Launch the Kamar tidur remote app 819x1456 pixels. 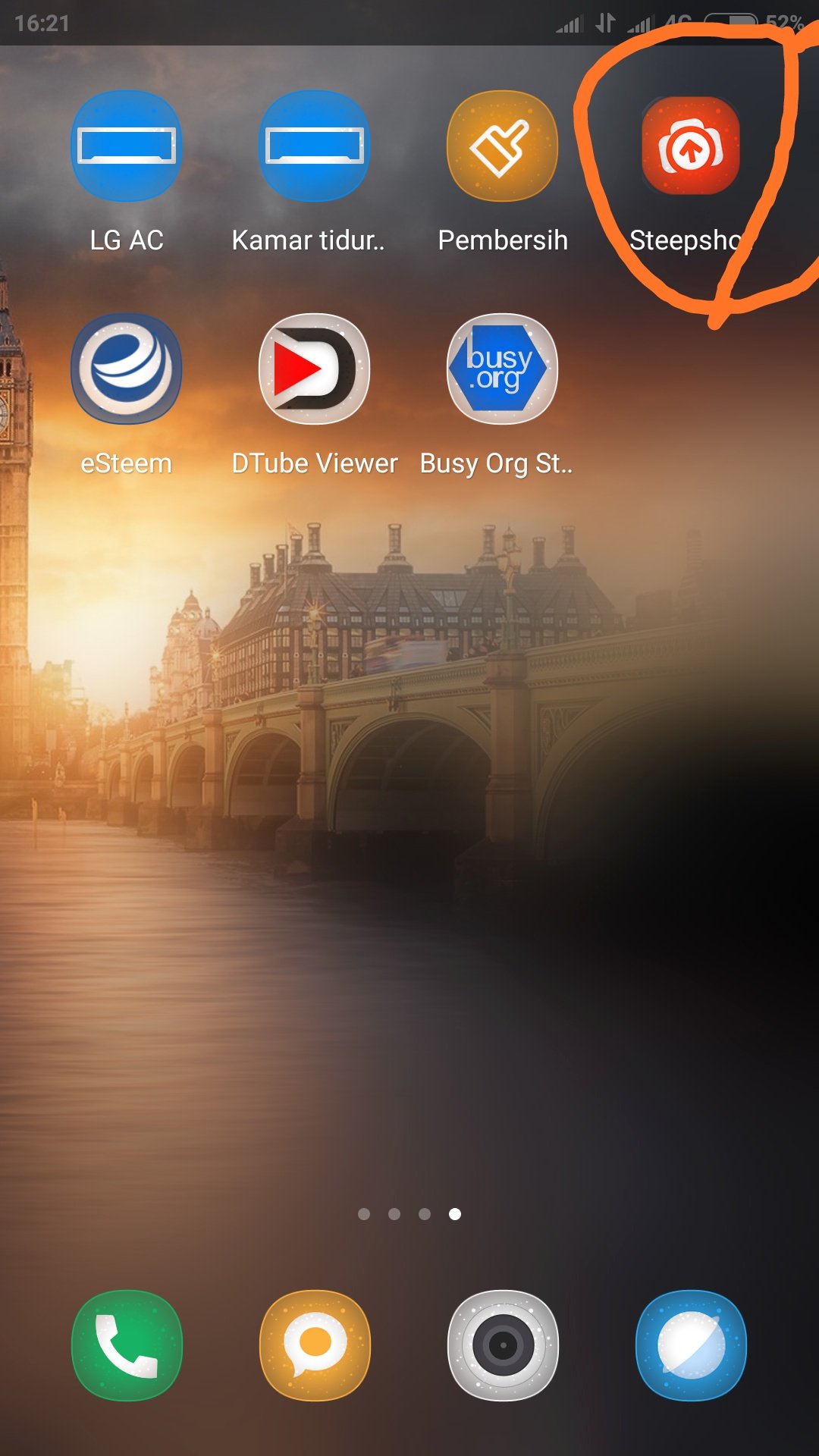pyautogui.click(x=315, y=146)
